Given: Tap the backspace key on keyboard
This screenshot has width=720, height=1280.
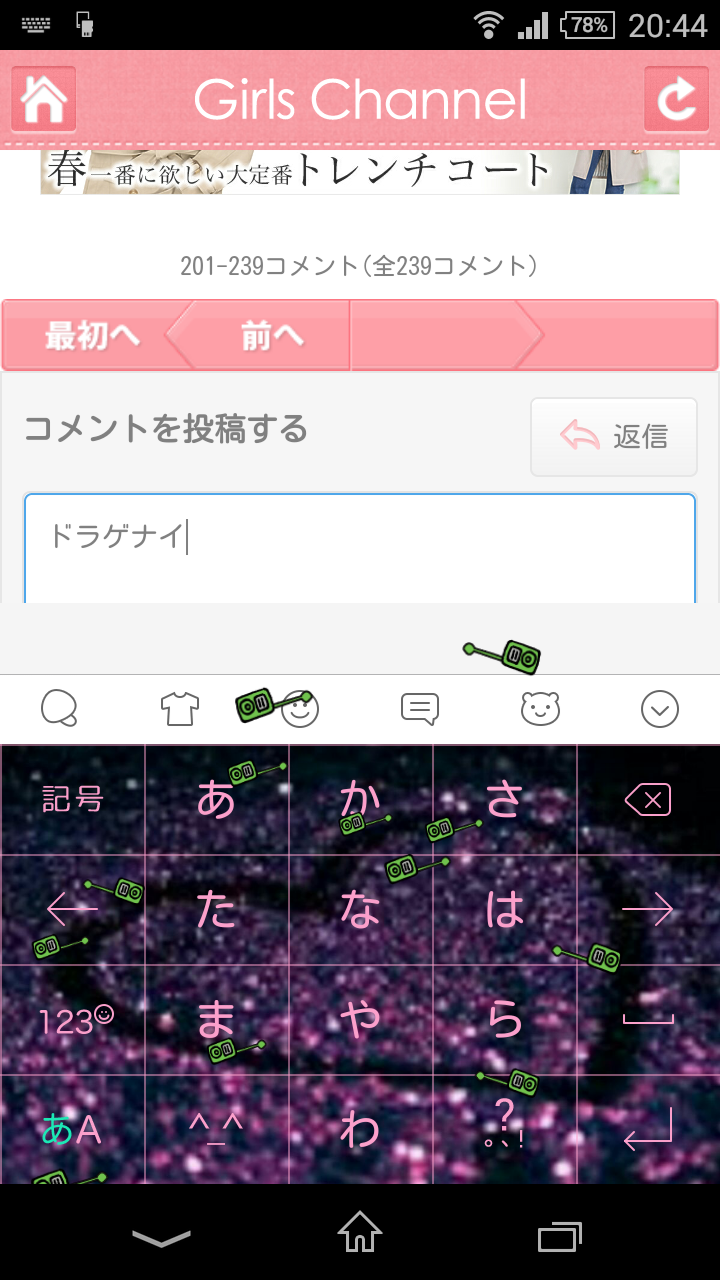Looking at the screenshot, I should pyautogui.click(x=648, y=798).
